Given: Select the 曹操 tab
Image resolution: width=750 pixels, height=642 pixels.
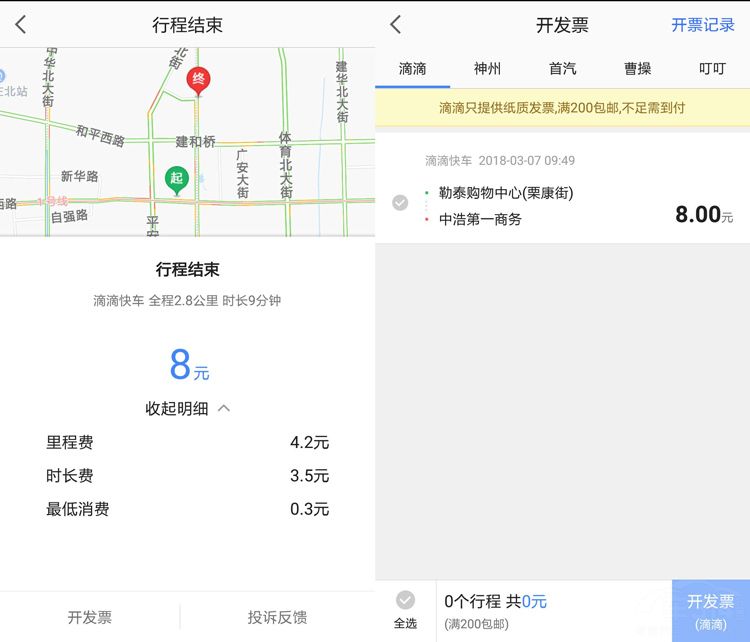Looking at the screenshot, I should 637,69.
